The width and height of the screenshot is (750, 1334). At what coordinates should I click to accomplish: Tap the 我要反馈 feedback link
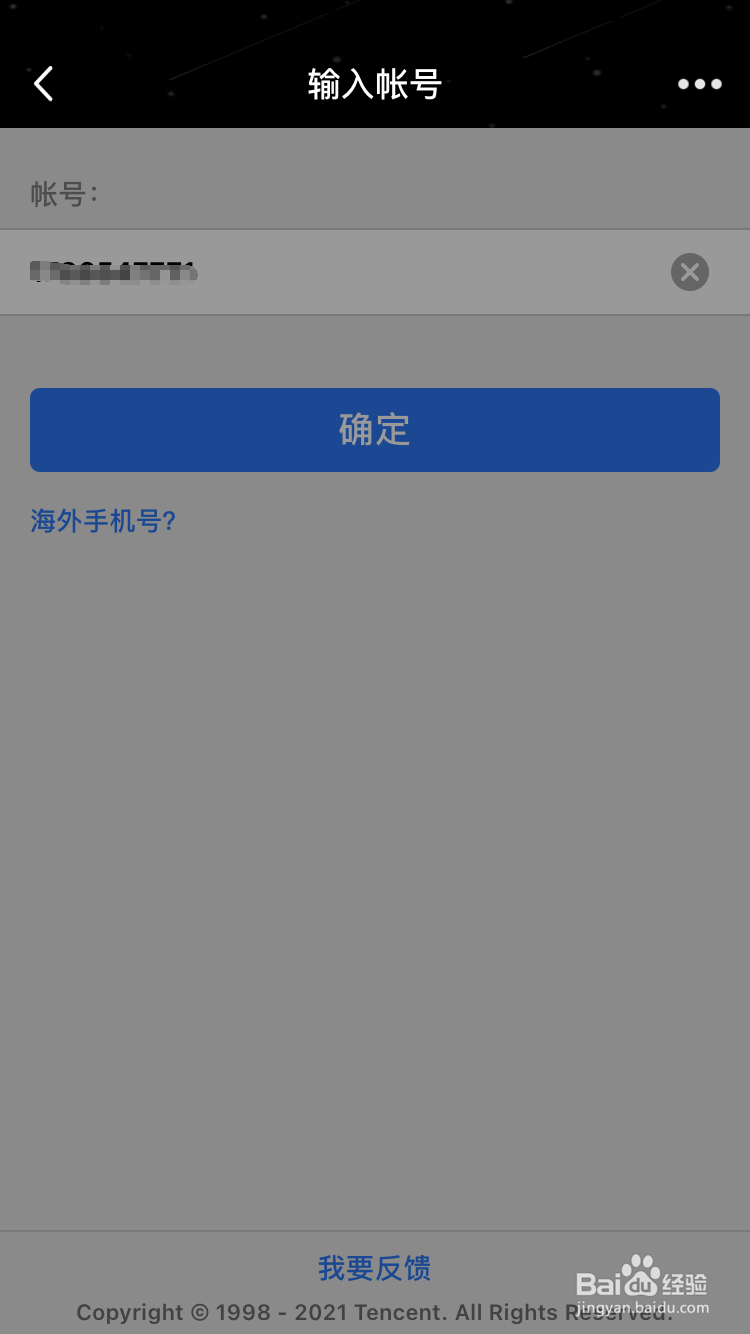[x=374, y=1268]
